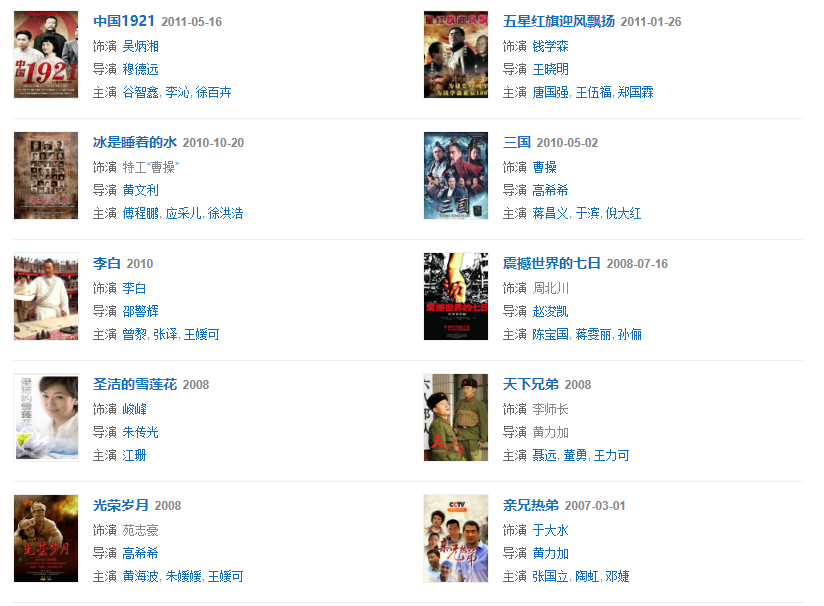Open director 穆德远's page

tap(140, 69)
